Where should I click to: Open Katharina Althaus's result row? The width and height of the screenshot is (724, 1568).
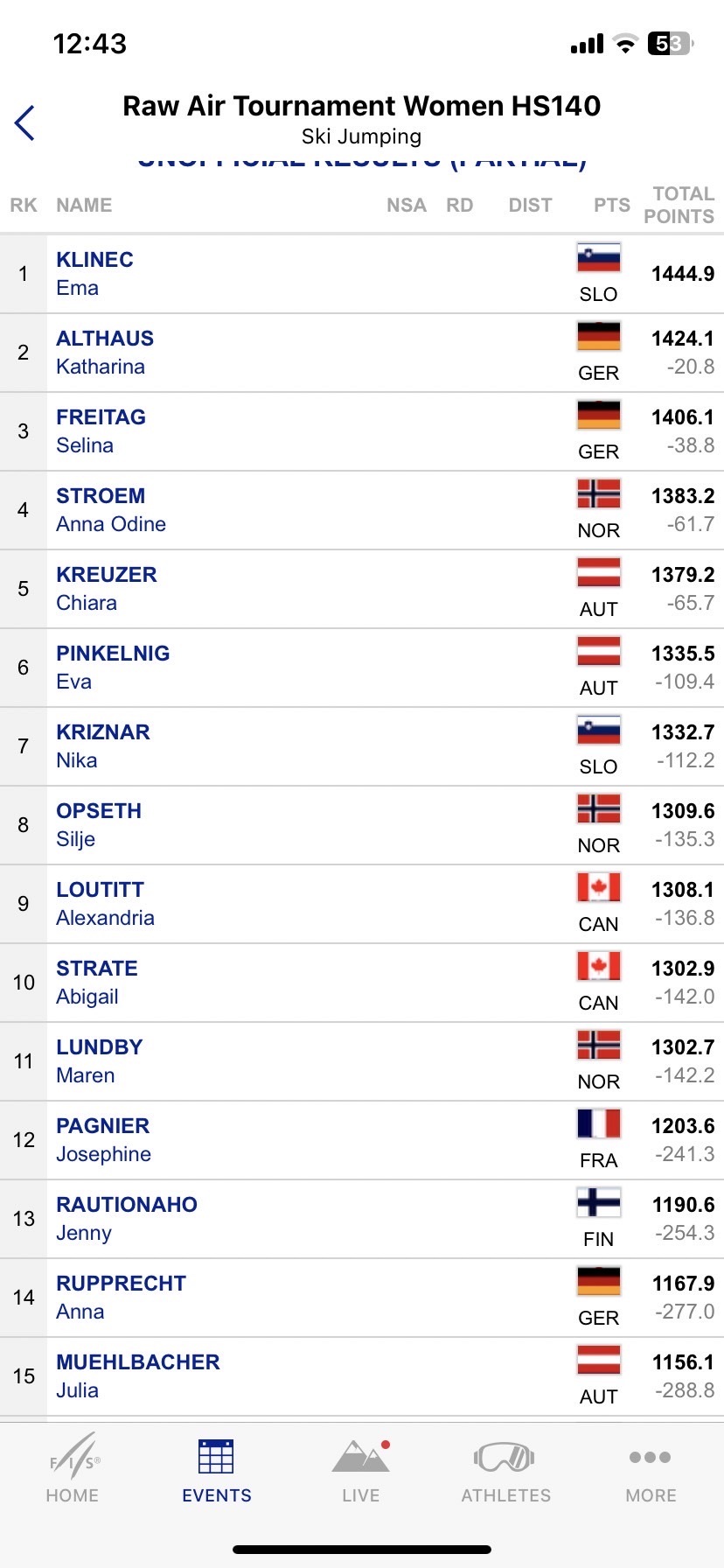pos(362,353)
